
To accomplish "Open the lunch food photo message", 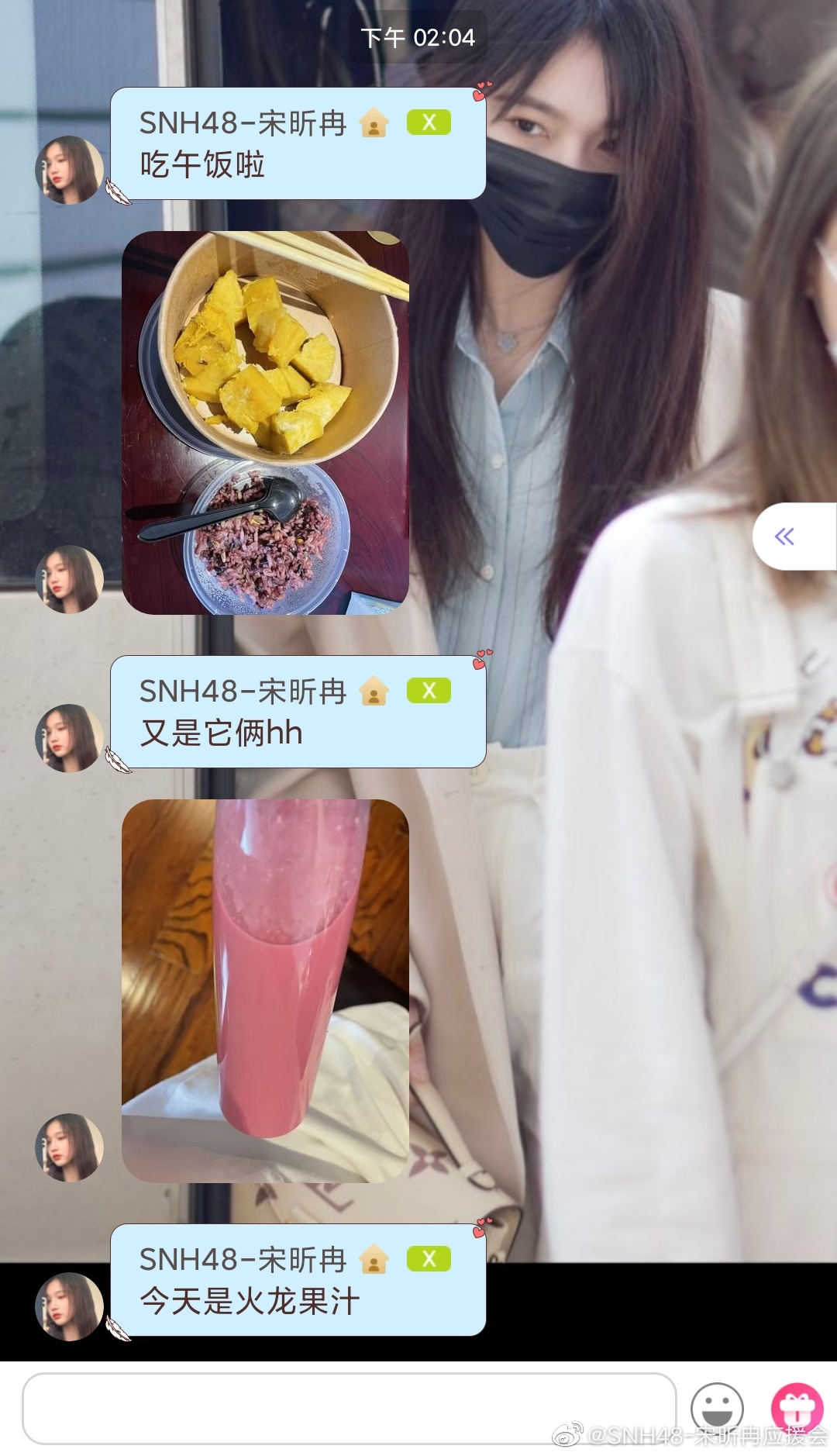I will point(265,423).
